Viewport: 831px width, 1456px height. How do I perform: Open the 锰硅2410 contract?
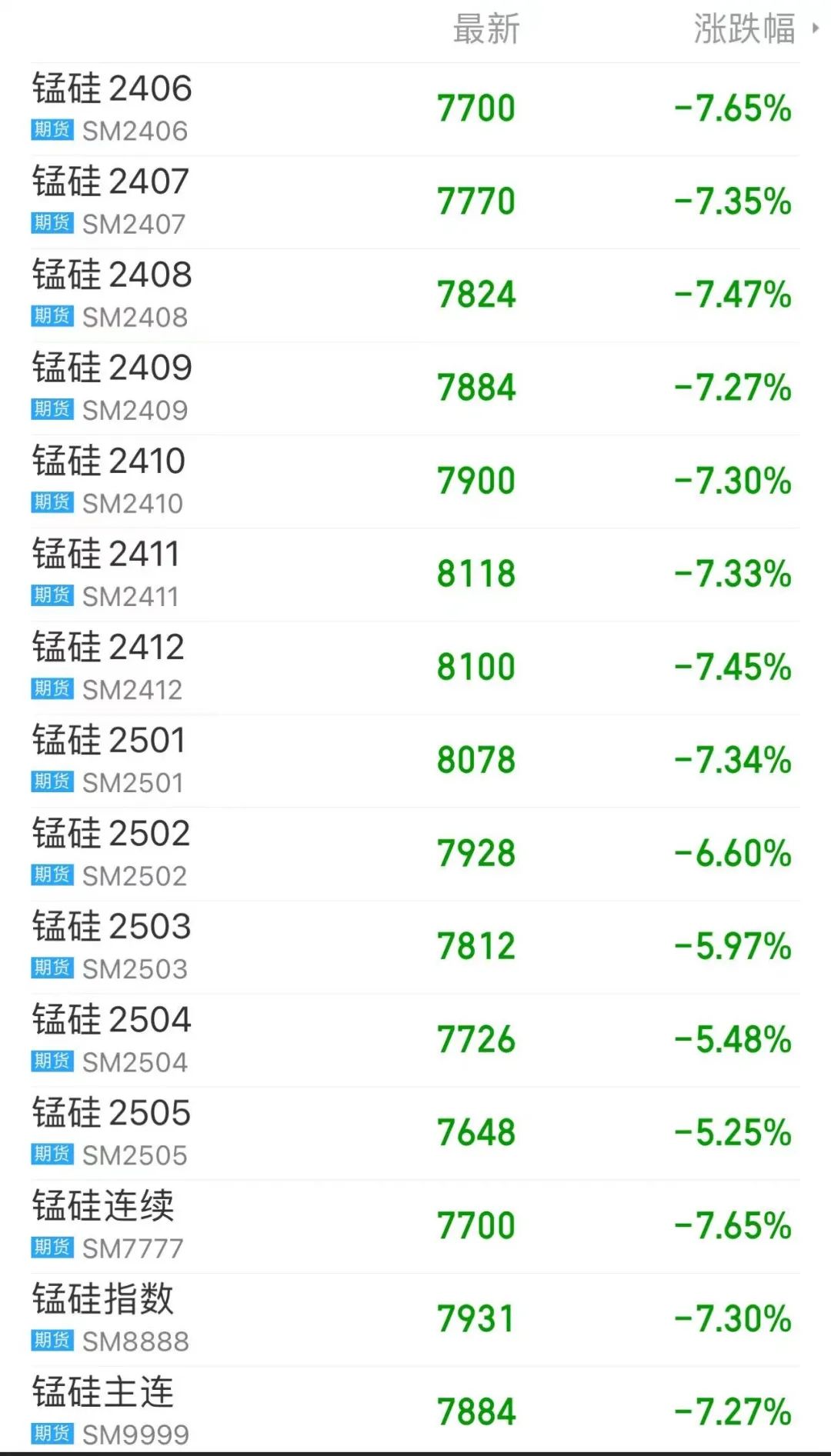[415, 481]
